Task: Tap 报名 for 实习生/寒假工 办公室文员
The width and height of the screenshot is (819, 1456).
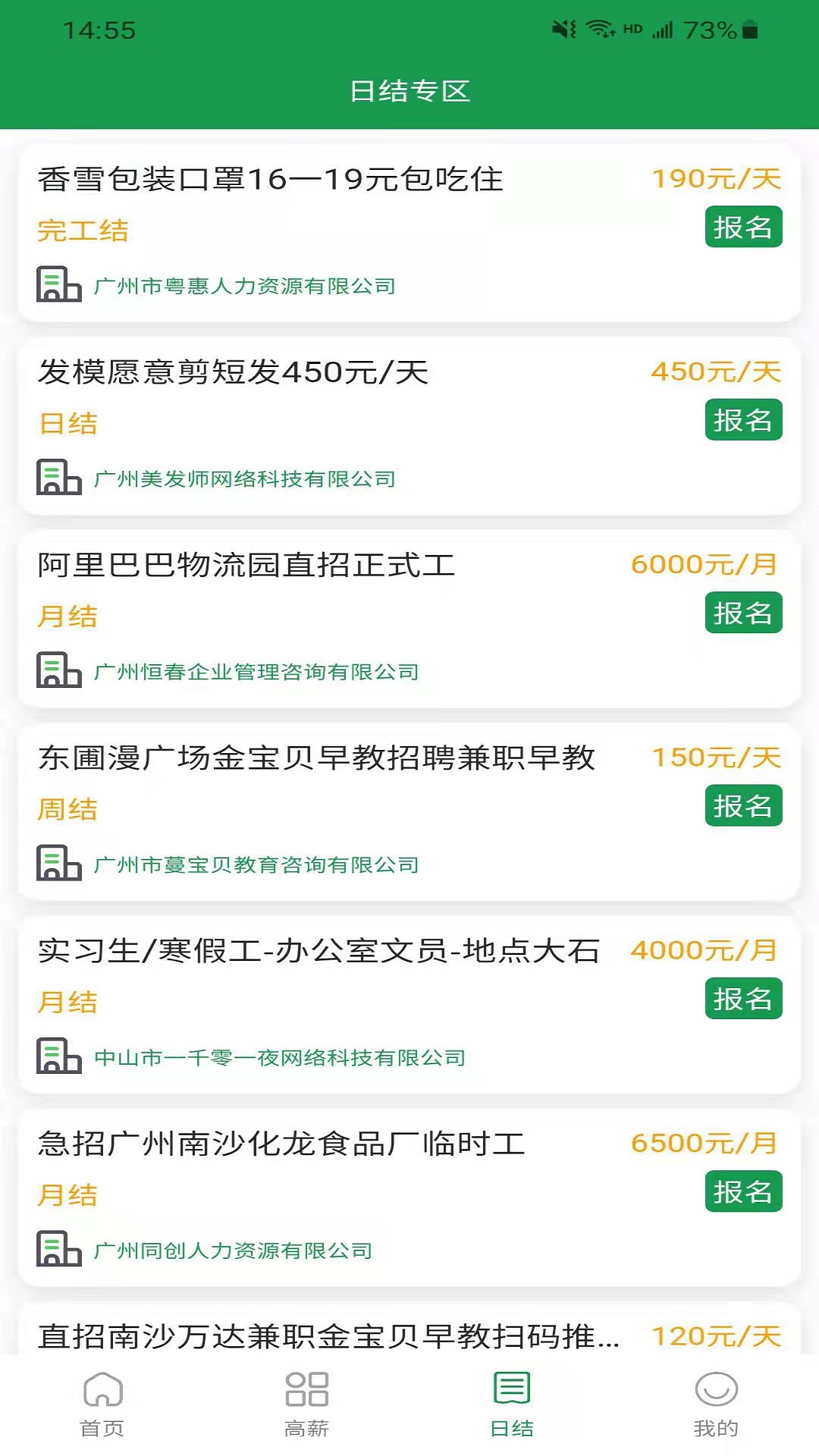Action: click(x=742, y=999)
